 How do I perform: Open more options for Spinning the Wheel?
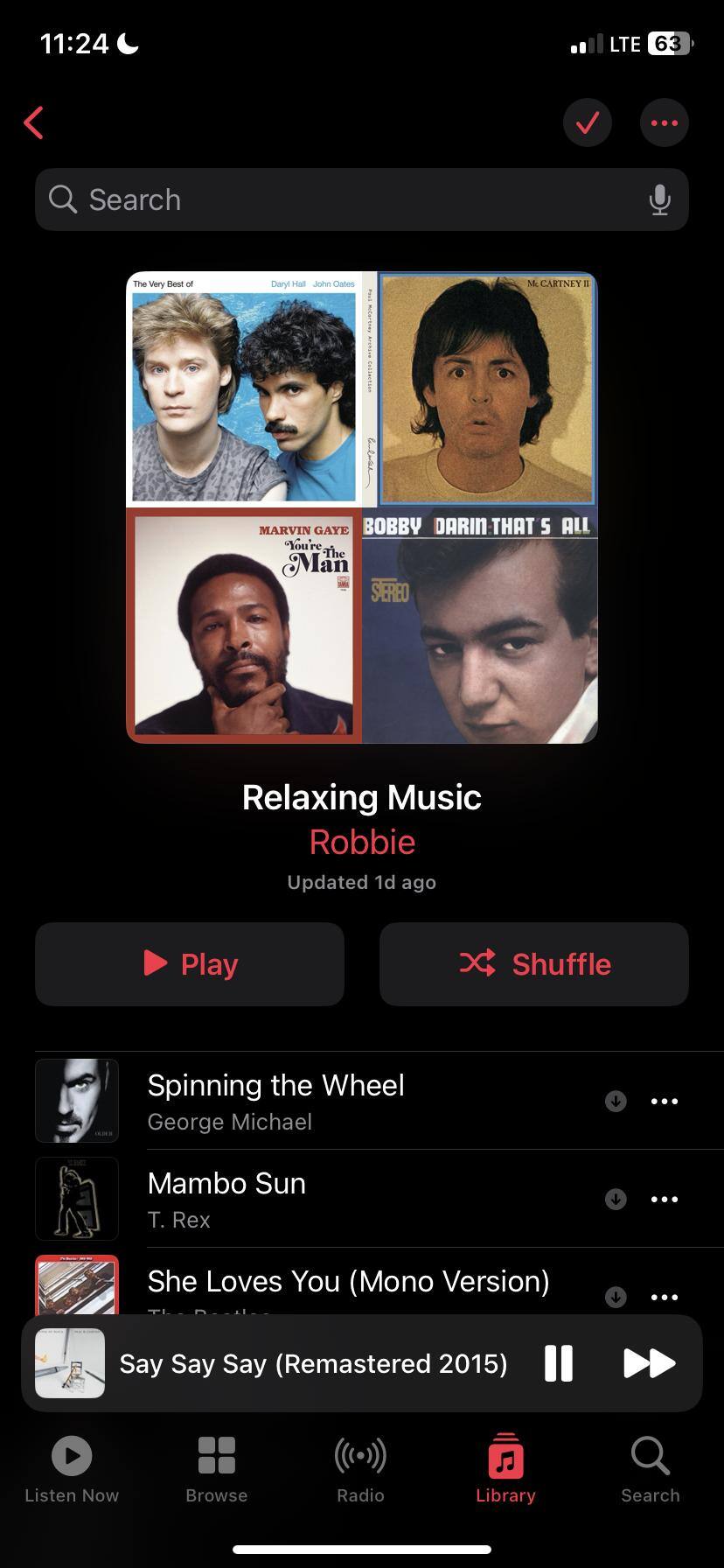coord(664,1102)
